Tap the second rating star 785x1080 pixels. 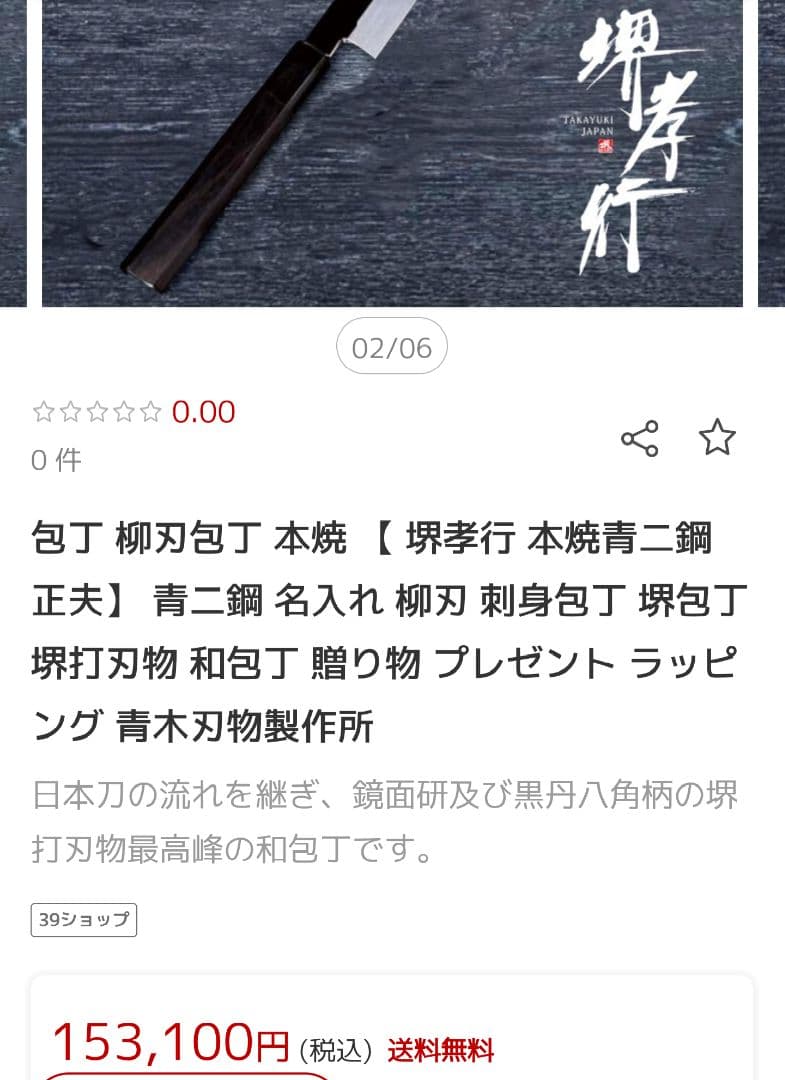click(x=71, y=411)
